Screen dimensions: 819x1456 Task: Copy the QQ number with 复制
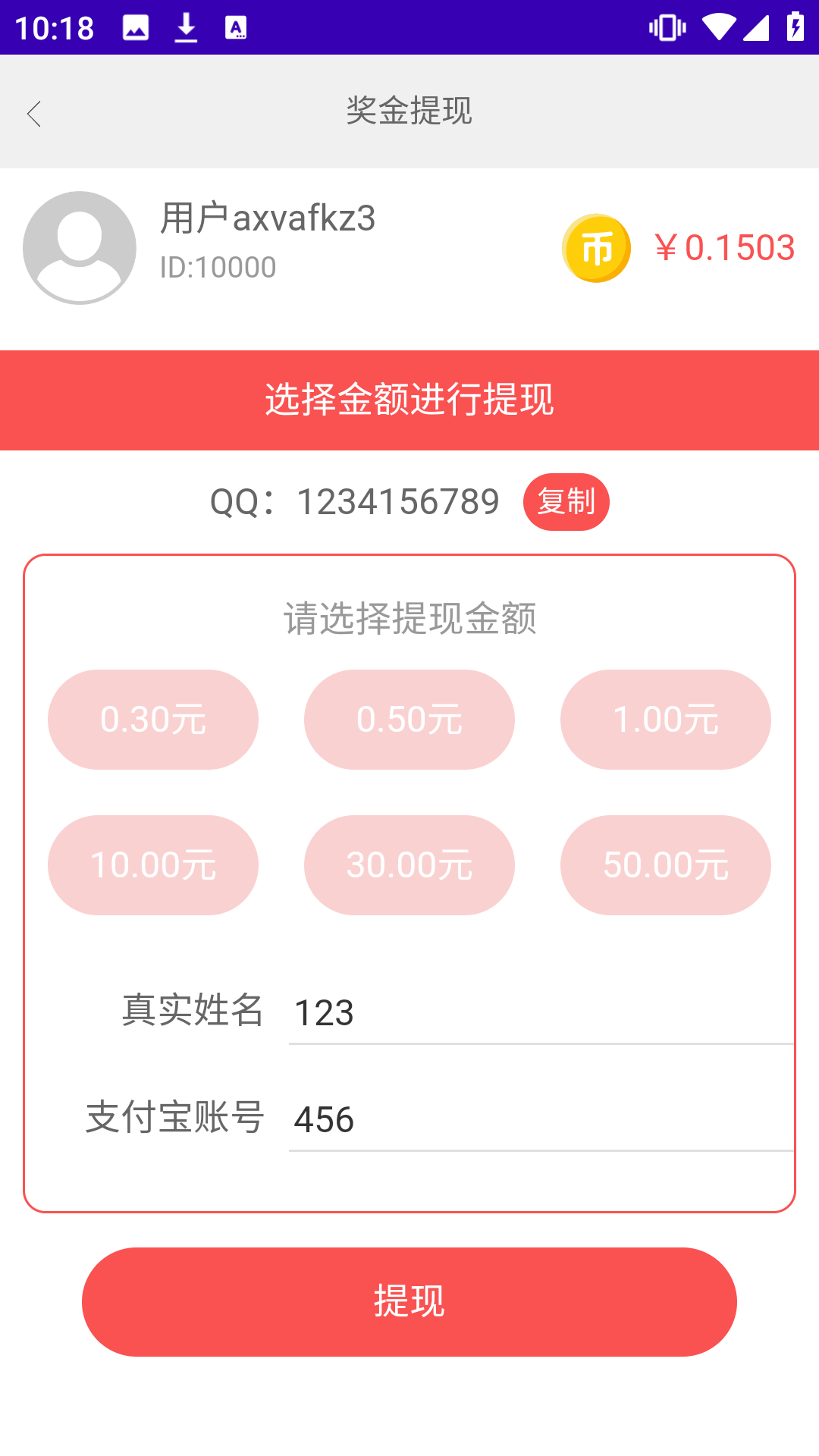click(x=566, y=502)
